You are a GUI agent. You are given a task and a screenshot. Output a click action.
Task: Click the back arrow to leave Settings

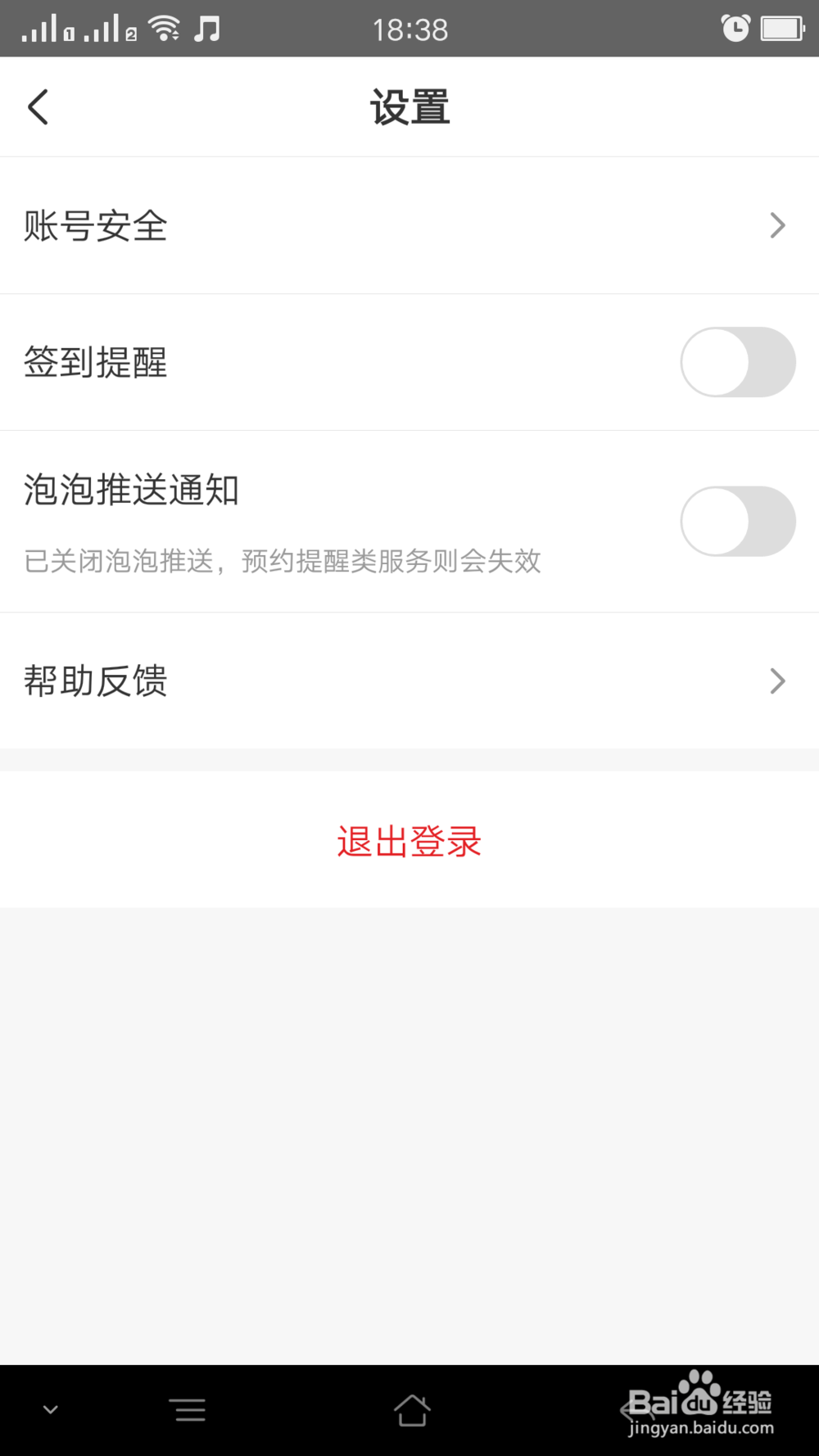(x=38, y=106)
